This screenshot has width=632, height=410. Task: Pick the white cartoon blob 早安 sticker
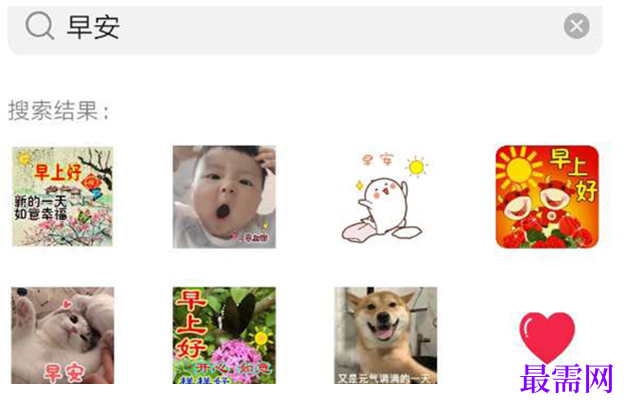[385, 198]
